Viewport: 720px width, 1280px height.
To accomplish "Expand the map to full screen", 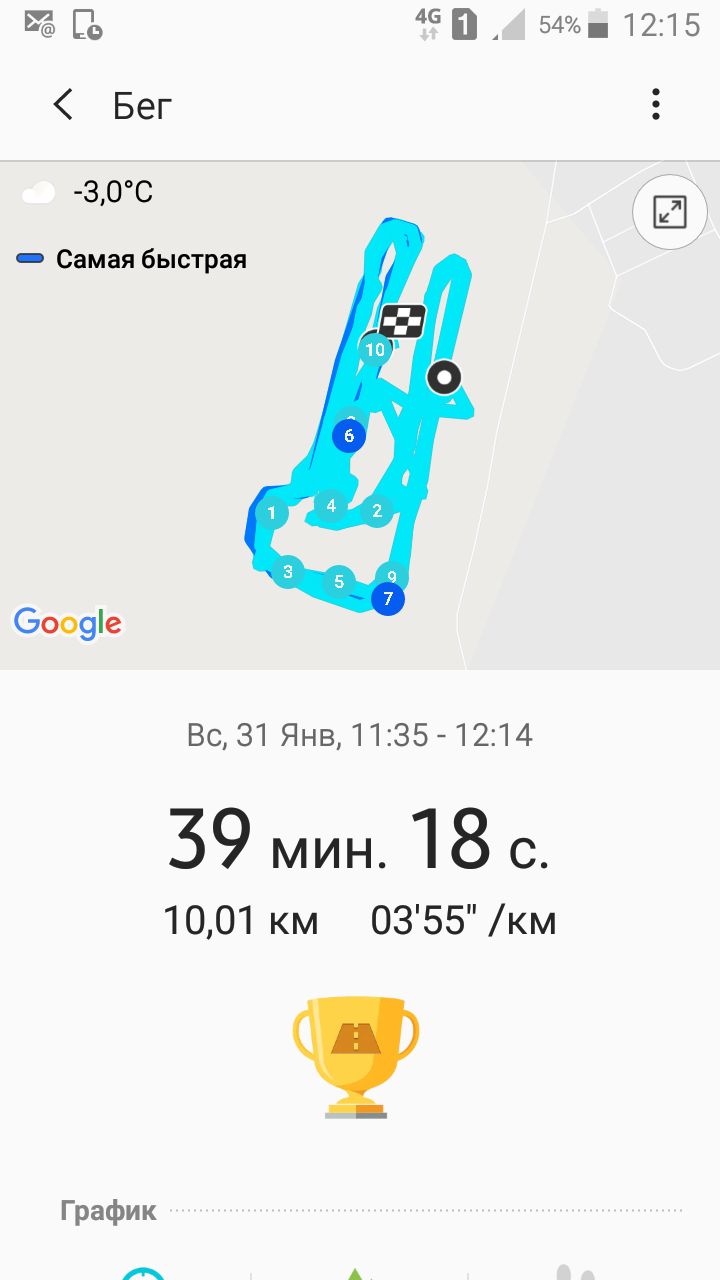I will coord(669,211).
